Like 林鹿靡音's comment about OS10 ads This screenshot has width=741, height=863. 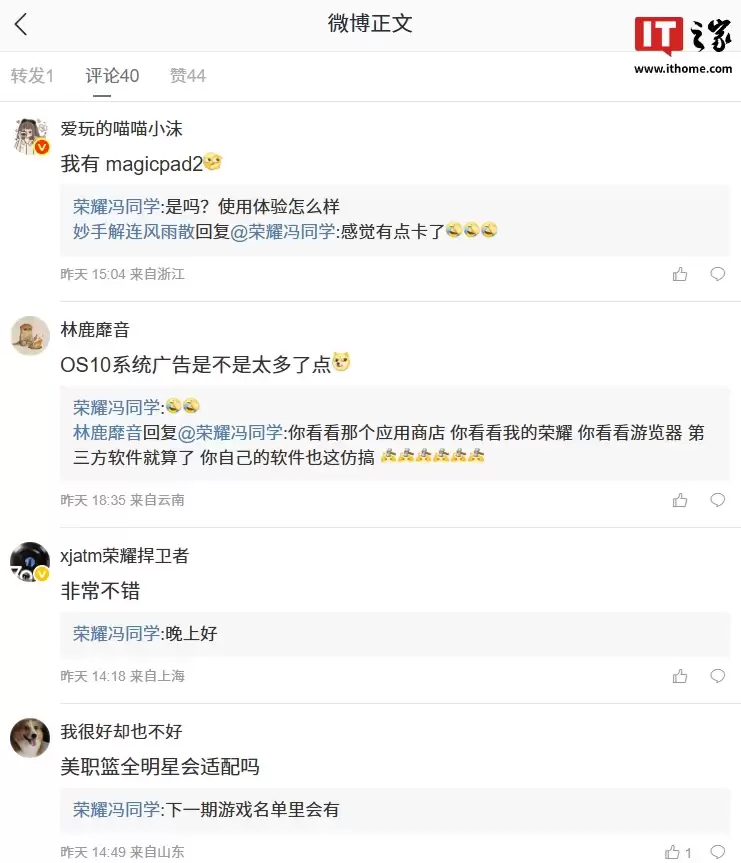tap(680, 500)
